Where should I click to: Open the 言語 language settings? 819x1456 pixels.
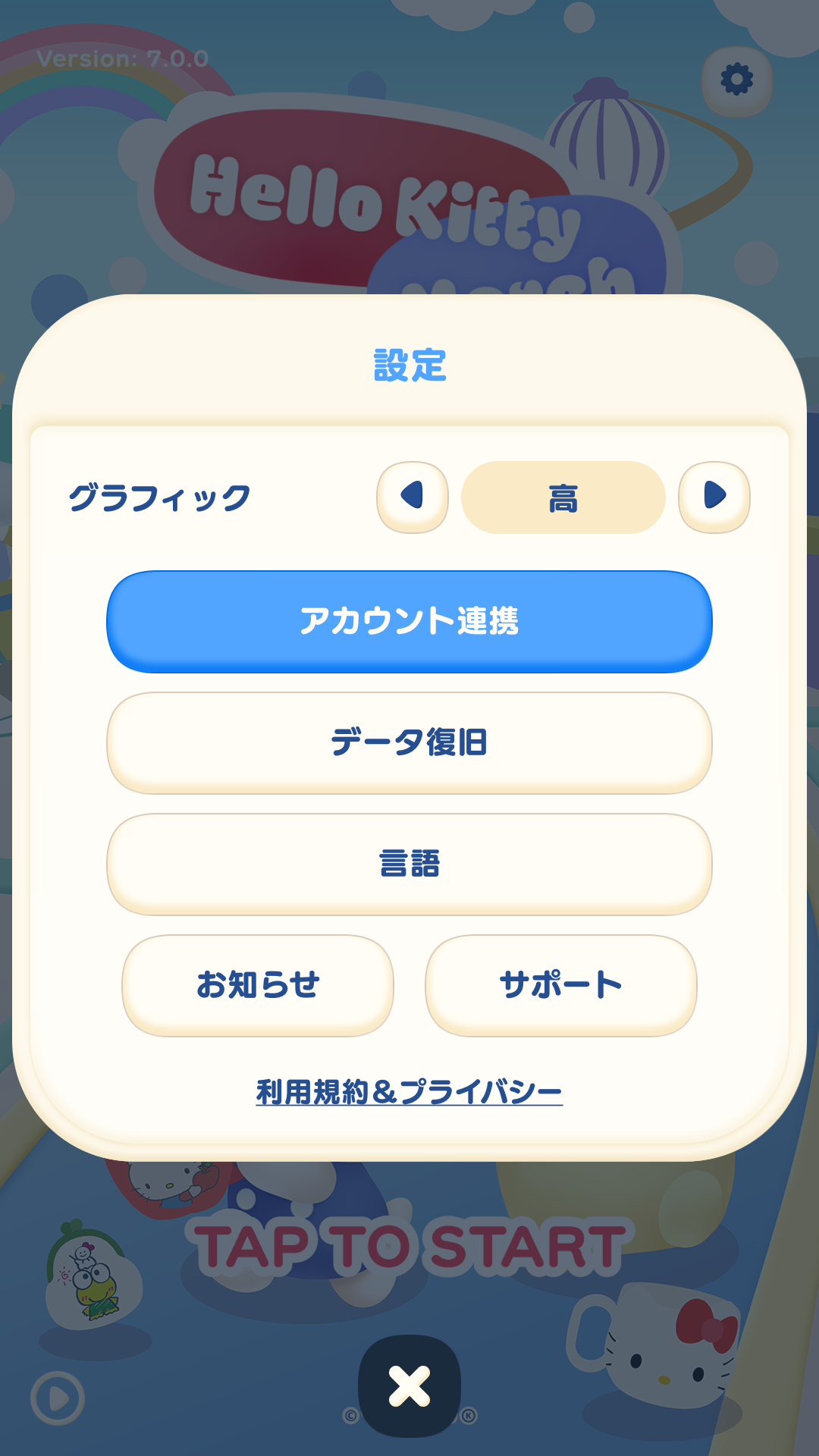409,864
